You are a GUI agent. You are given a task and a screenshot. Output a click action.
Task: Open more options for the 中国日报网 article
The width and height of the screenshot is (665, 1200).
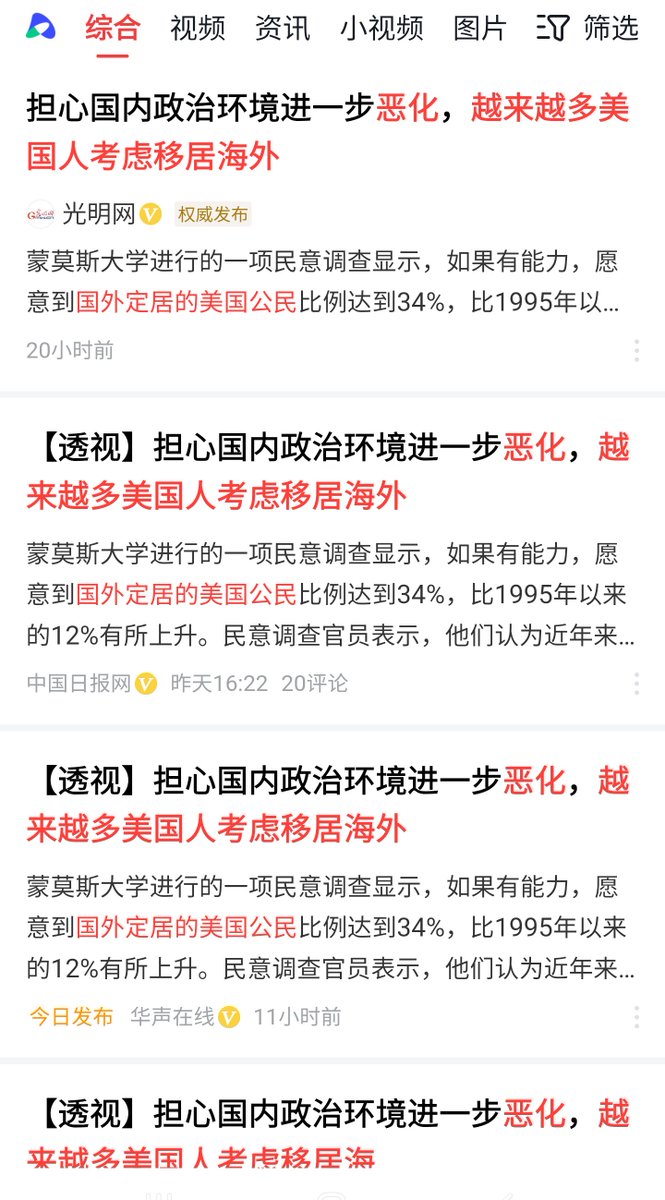coord(636,684)
